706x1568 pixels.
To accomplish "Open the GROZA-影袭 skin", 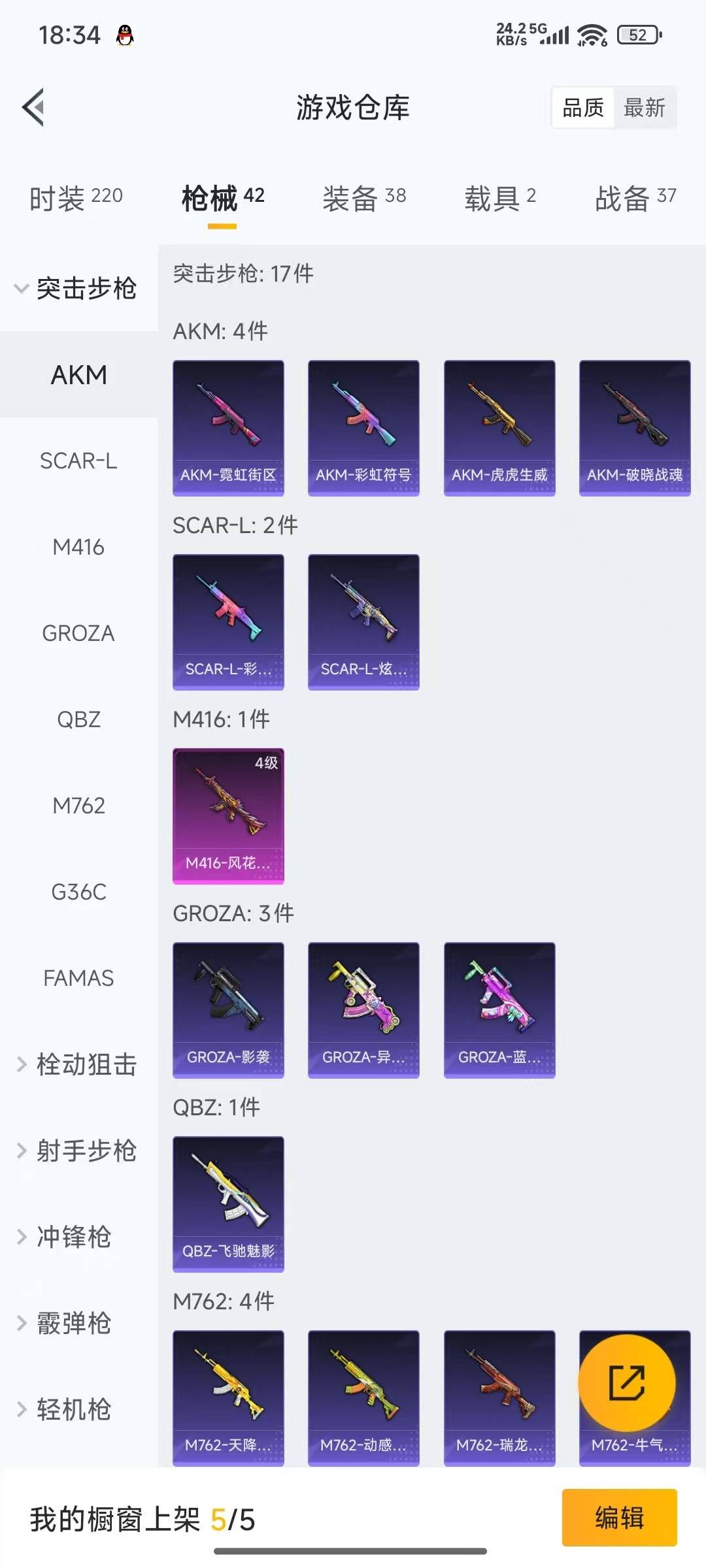I will (228, 1010).
